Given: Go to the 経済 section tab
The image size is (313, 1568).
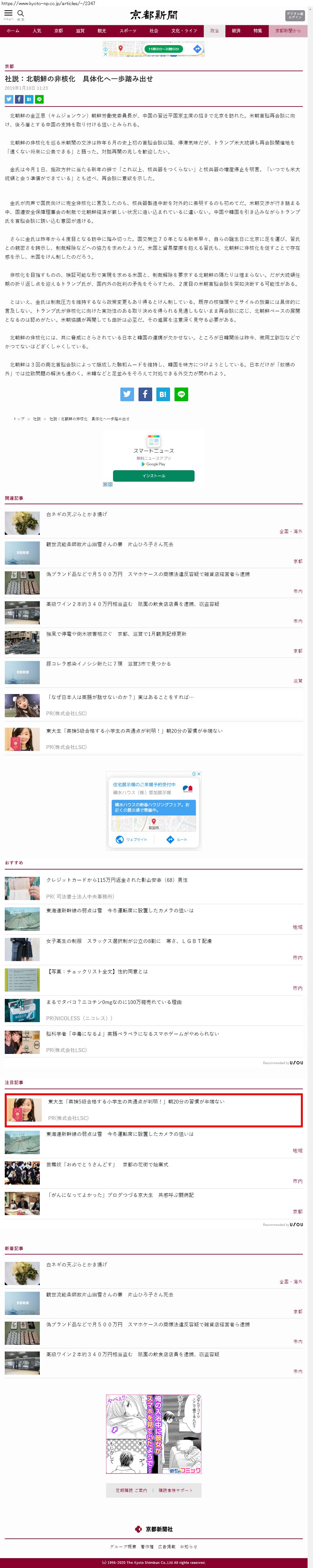Looking at the screenshot, I should [x=236, y=31].
